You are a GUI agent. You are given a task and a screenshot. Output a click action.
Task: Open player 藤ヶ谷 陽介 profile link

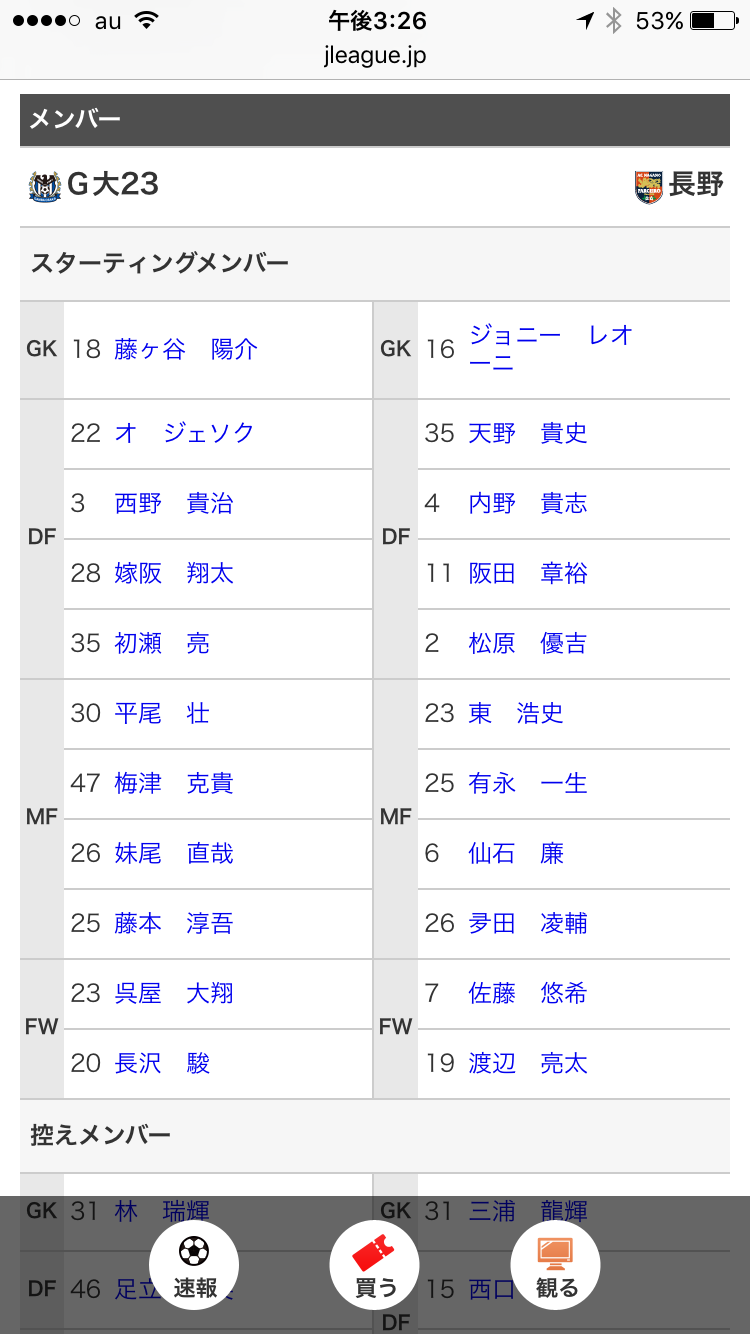[186, 349]
